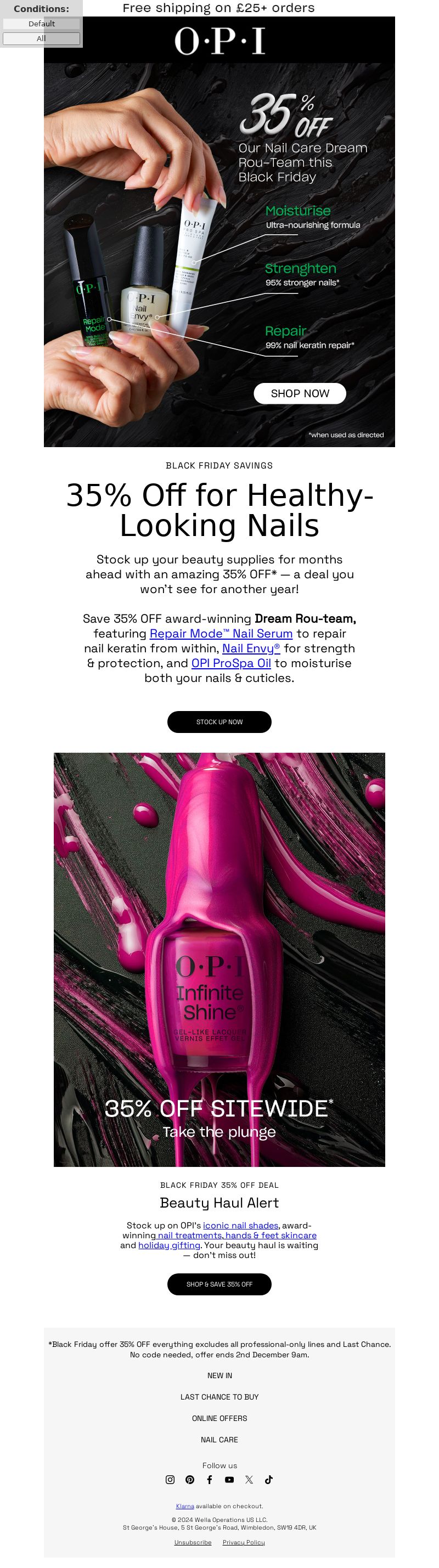439x1568 pixels.
Task: Open the Repair Mode Nail Serum link
Action: (221, 633)
